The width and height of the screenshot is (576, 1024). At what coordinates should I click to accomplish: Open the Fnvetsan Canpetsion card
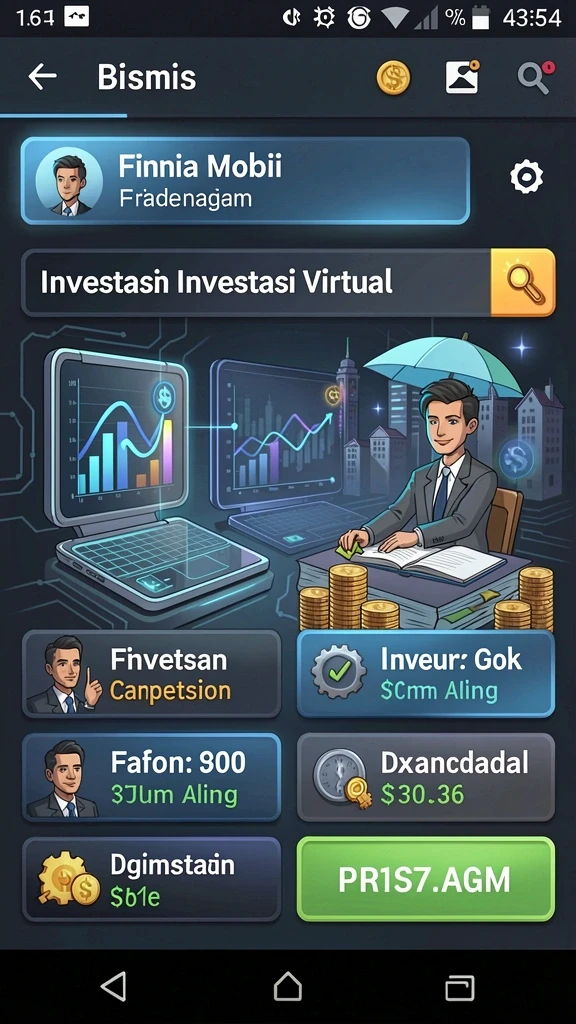point(152,674)
